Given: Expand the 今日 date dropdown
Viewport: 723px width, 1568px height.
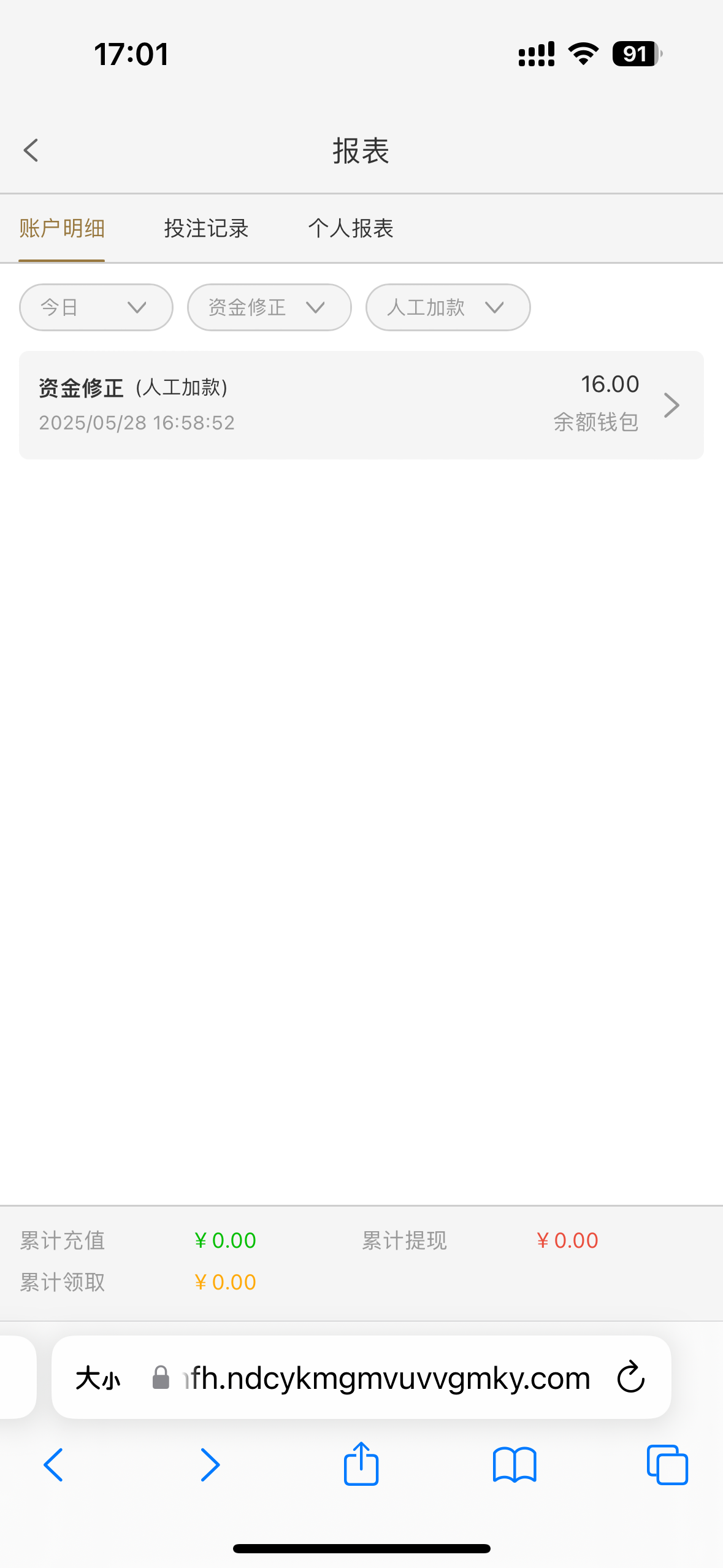Looking at the screenshot, I should coord(96,307).
